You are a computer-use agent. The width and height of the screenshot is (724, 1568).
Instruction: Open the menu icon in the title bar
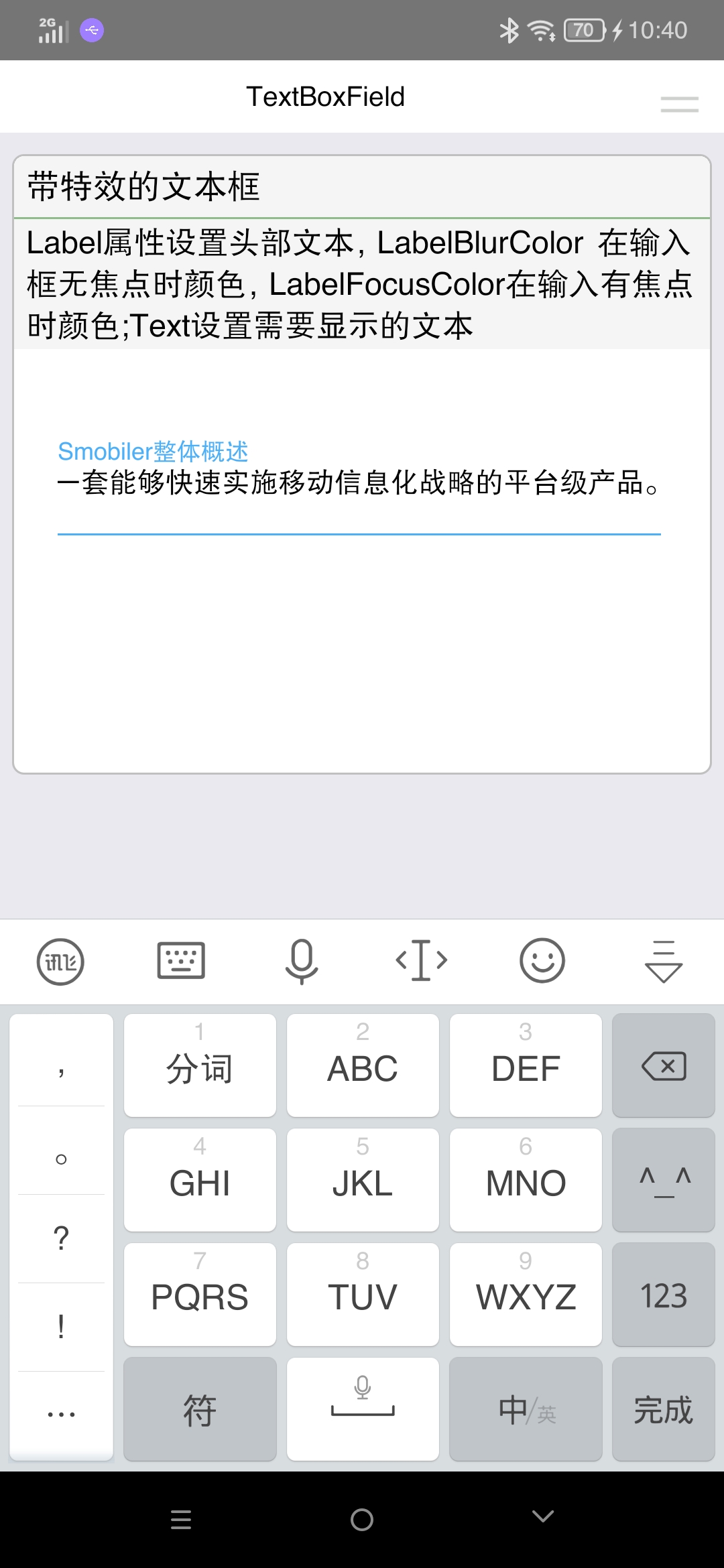click(x=679, y=104)
